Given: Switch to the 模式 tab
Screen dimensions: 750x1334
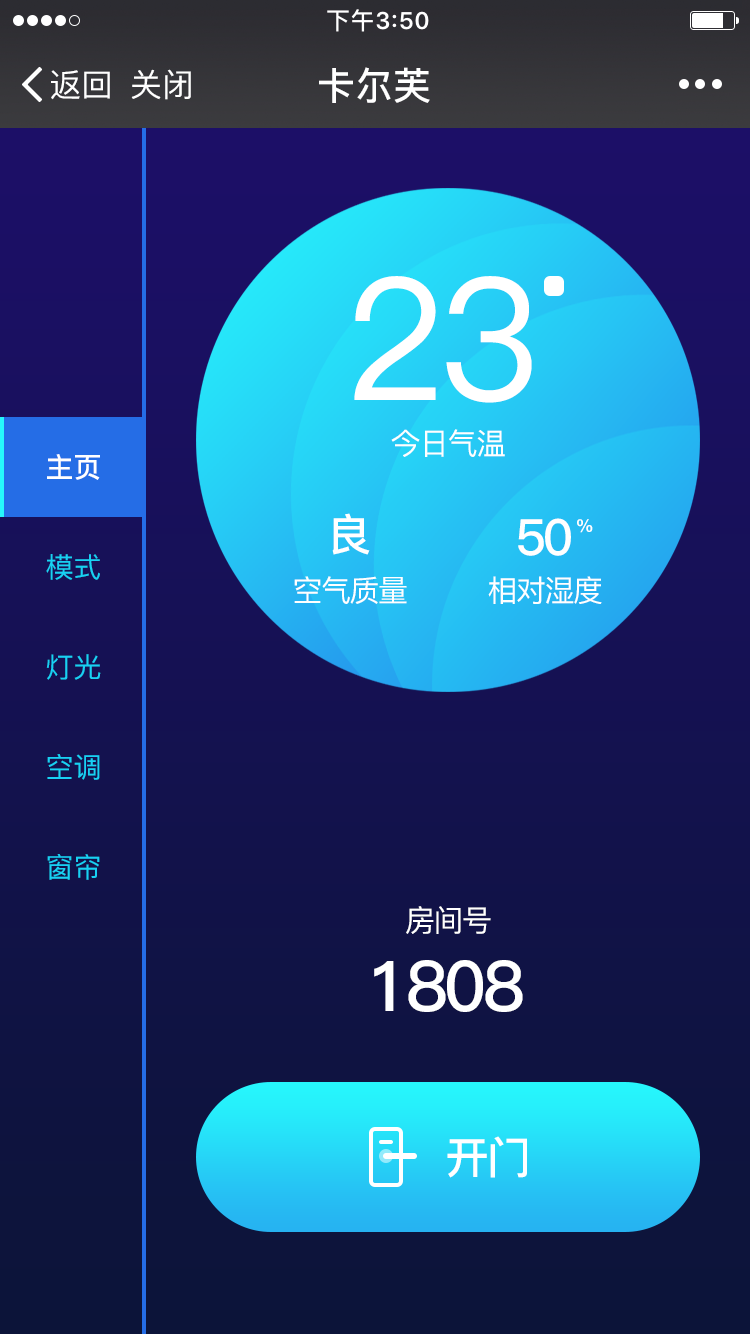Looking at the screenshot, I should (x=73, y=567).
